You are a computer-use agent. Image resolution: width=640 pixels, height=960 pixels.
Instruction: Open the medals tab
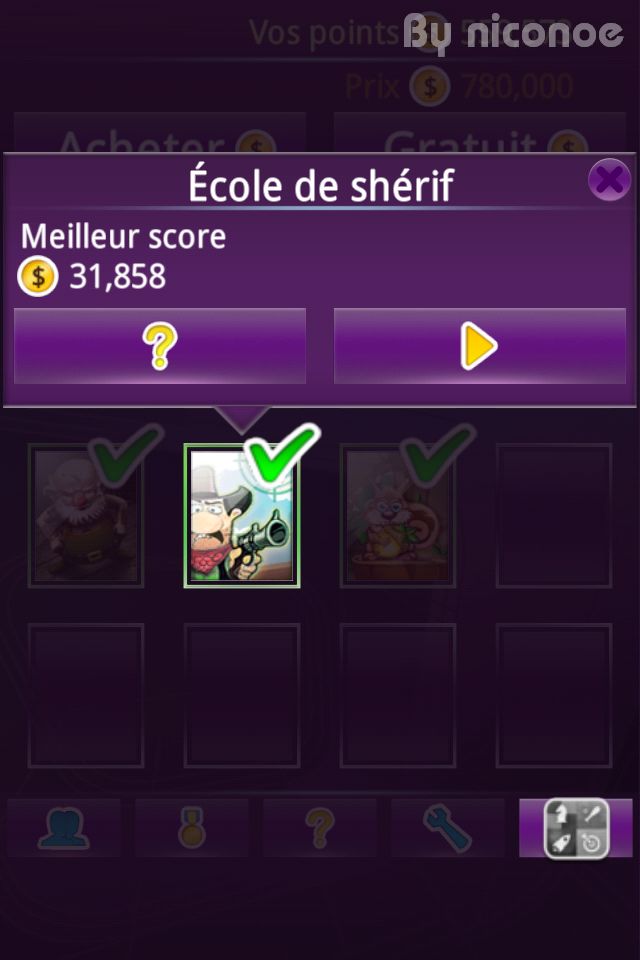192,828
